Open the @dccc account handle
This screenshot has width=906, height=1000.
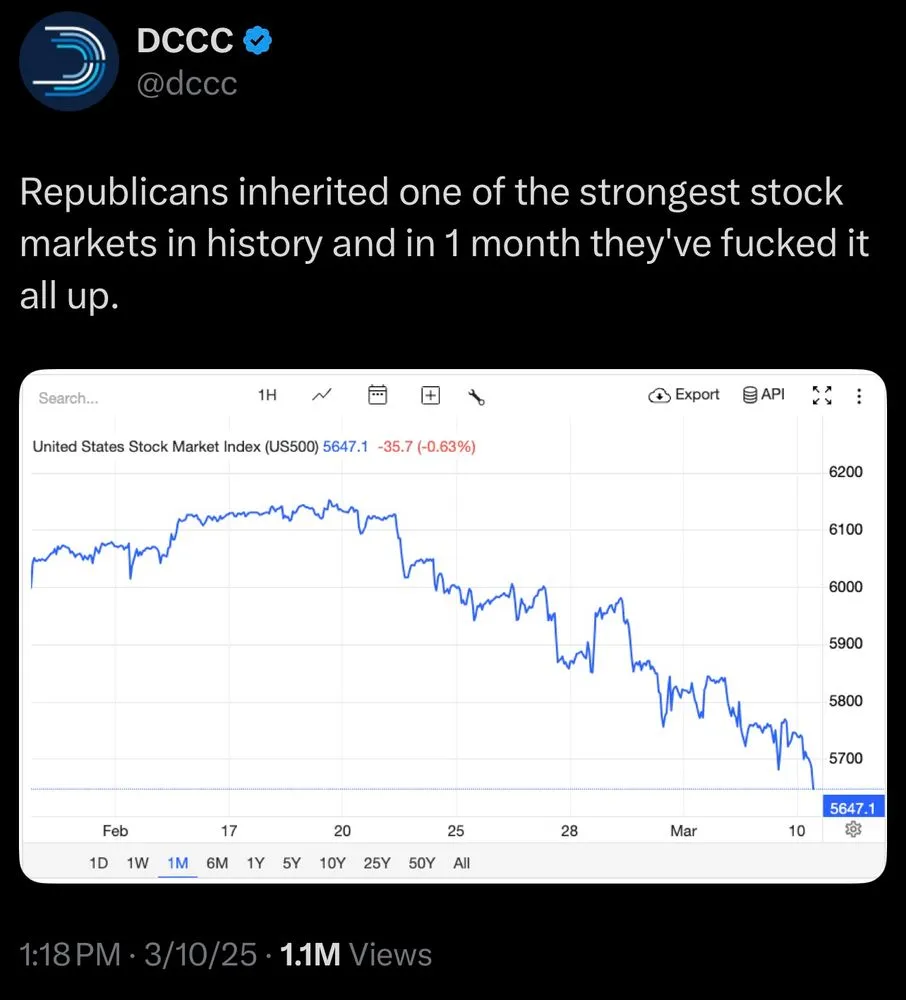click(187, 83)
